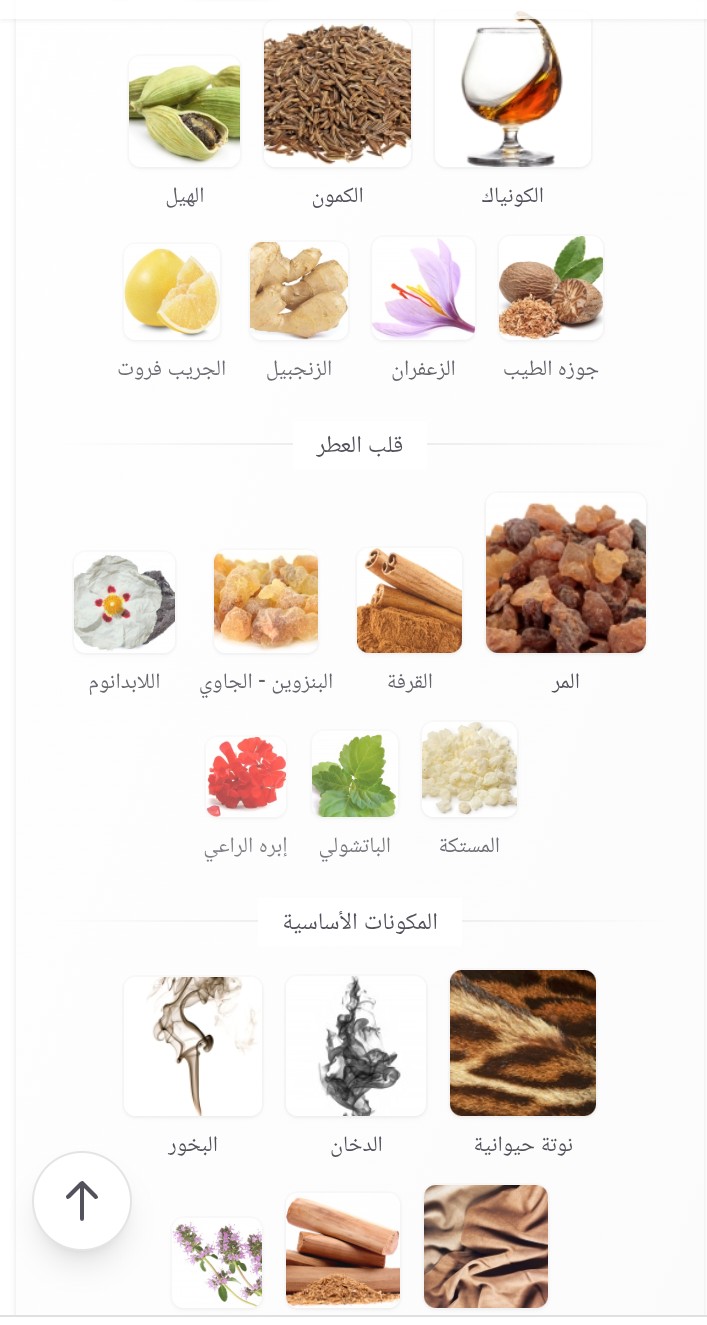The image size is (707, 1325).
Task: Select the إبره الراعي geranium note
Action: point(246,777)
